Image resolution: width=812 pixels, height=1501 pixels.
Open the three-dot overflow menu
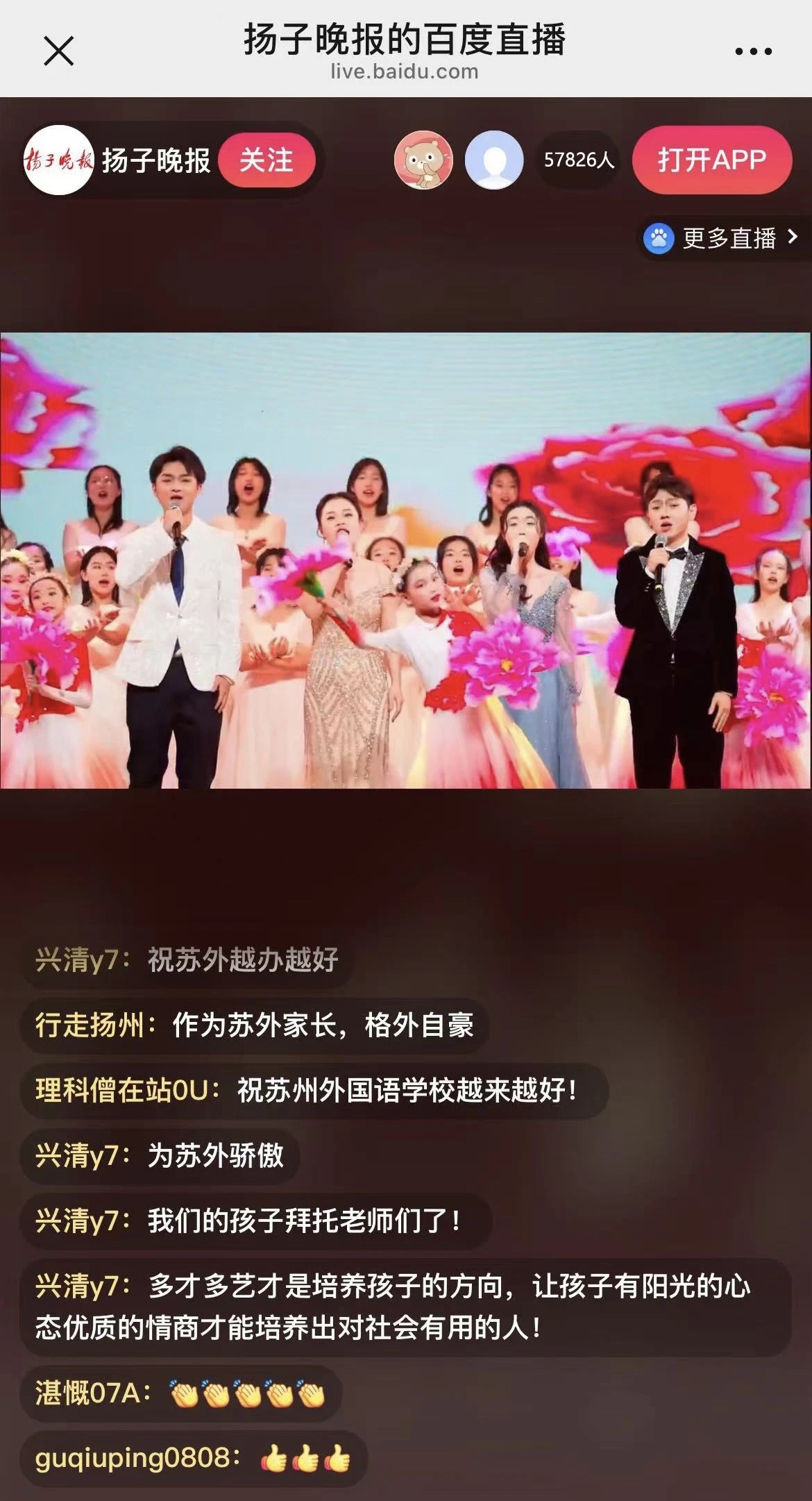point(753,51)
